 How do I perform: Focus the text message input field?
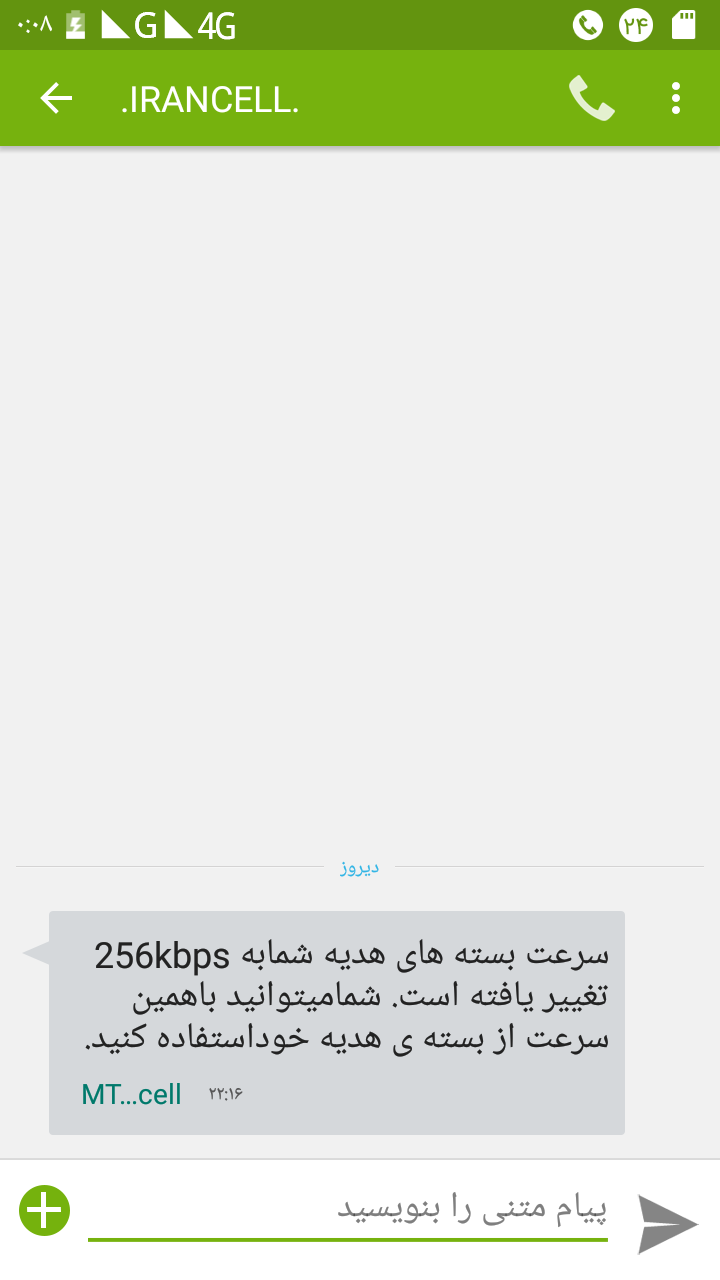[x=348, y=1211]
